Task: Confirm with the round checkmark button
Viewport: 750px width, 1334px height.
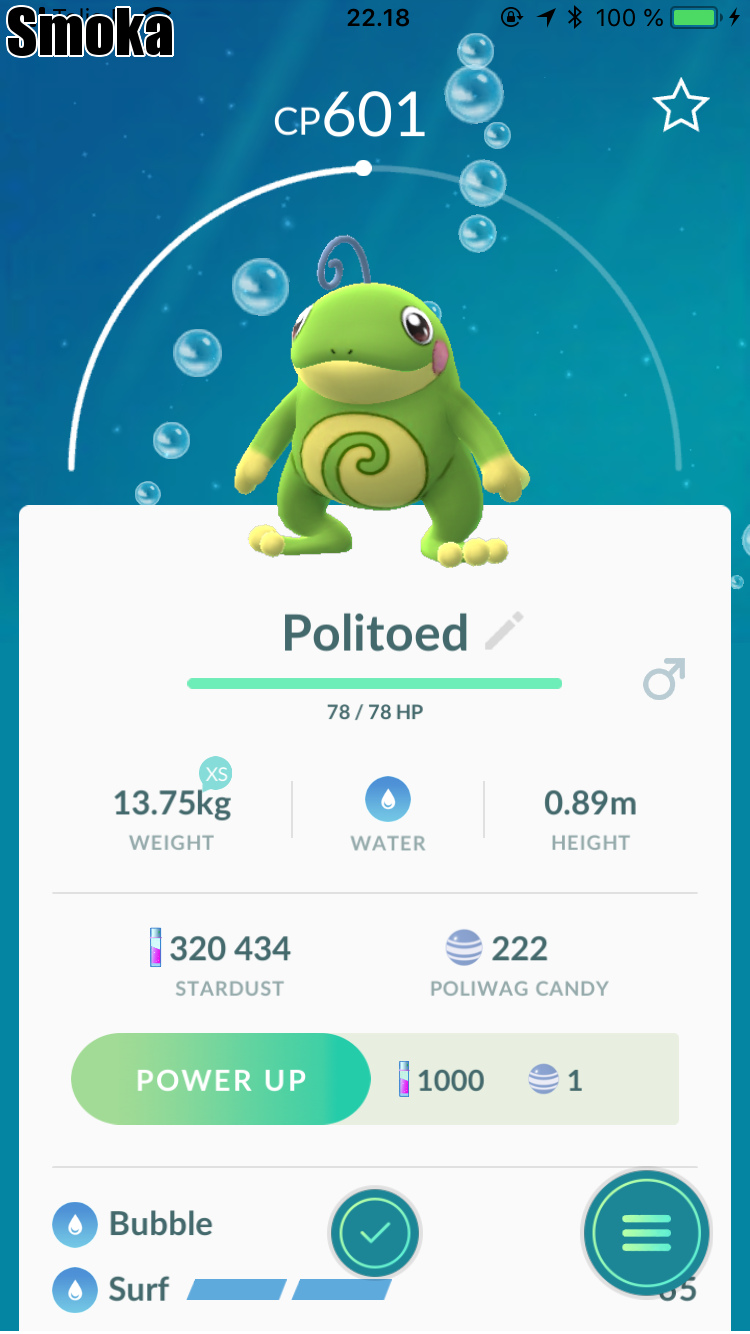Action: (x=375, y=1233)
